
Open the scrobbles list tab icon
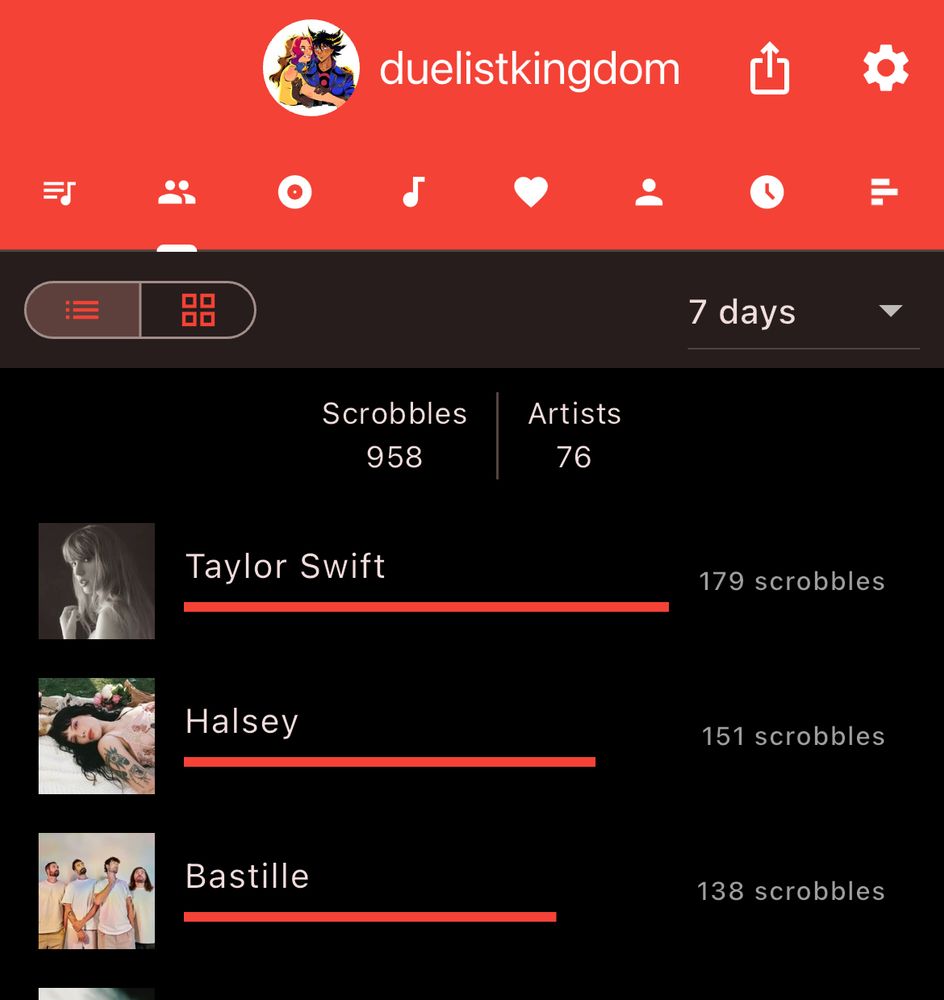(59, 191)
